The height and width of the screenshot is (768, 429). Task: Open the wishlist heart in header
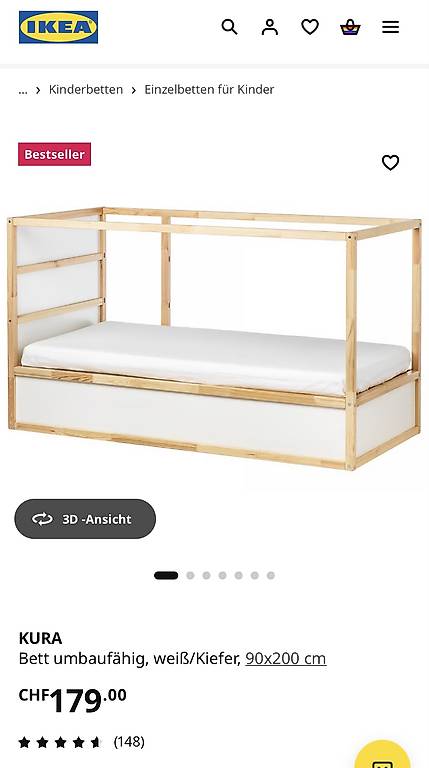(310, 27)
